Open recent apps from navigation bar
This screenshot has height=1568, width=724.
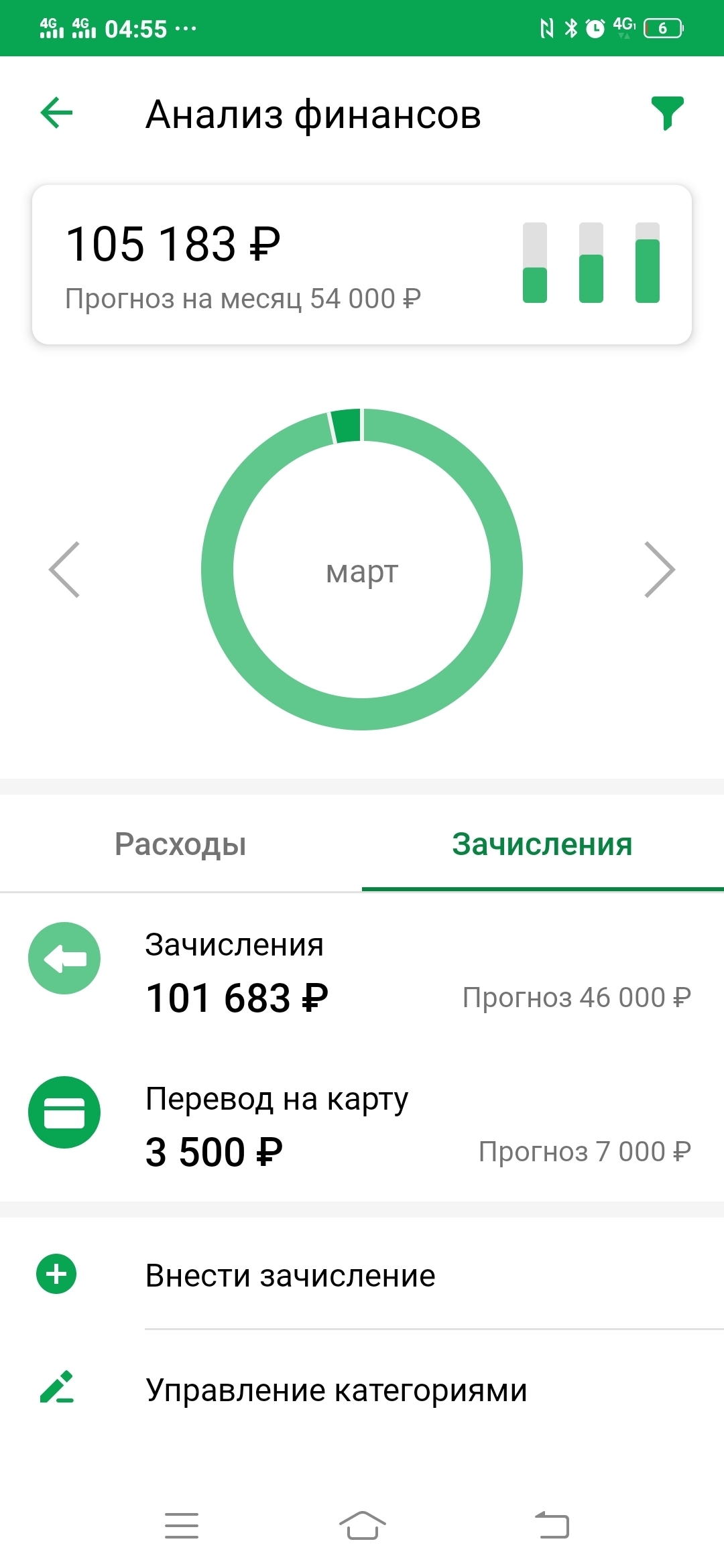tap(182, 1526)
